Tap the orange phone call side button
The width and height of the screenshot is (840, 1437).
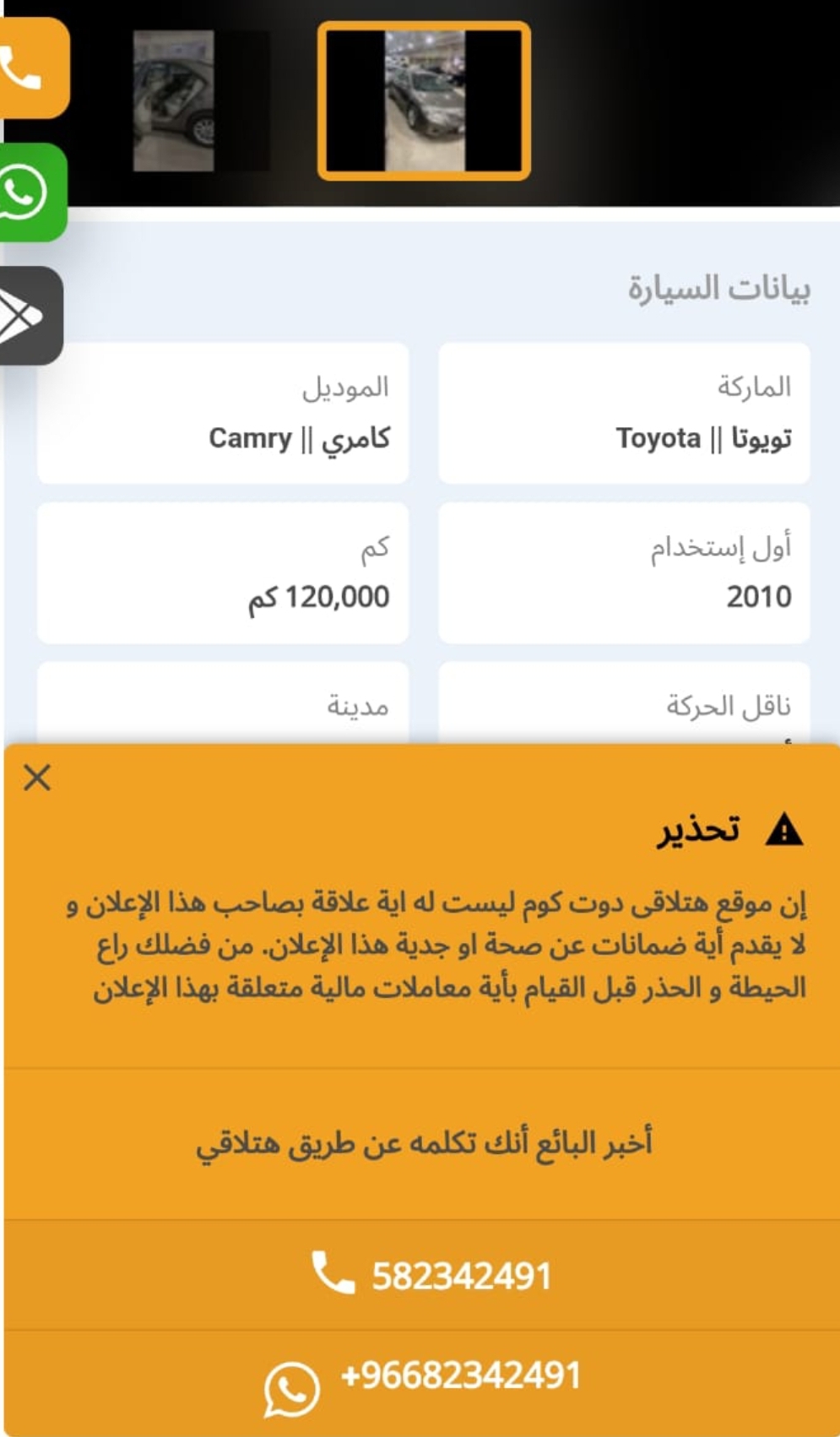click(32, 68)
